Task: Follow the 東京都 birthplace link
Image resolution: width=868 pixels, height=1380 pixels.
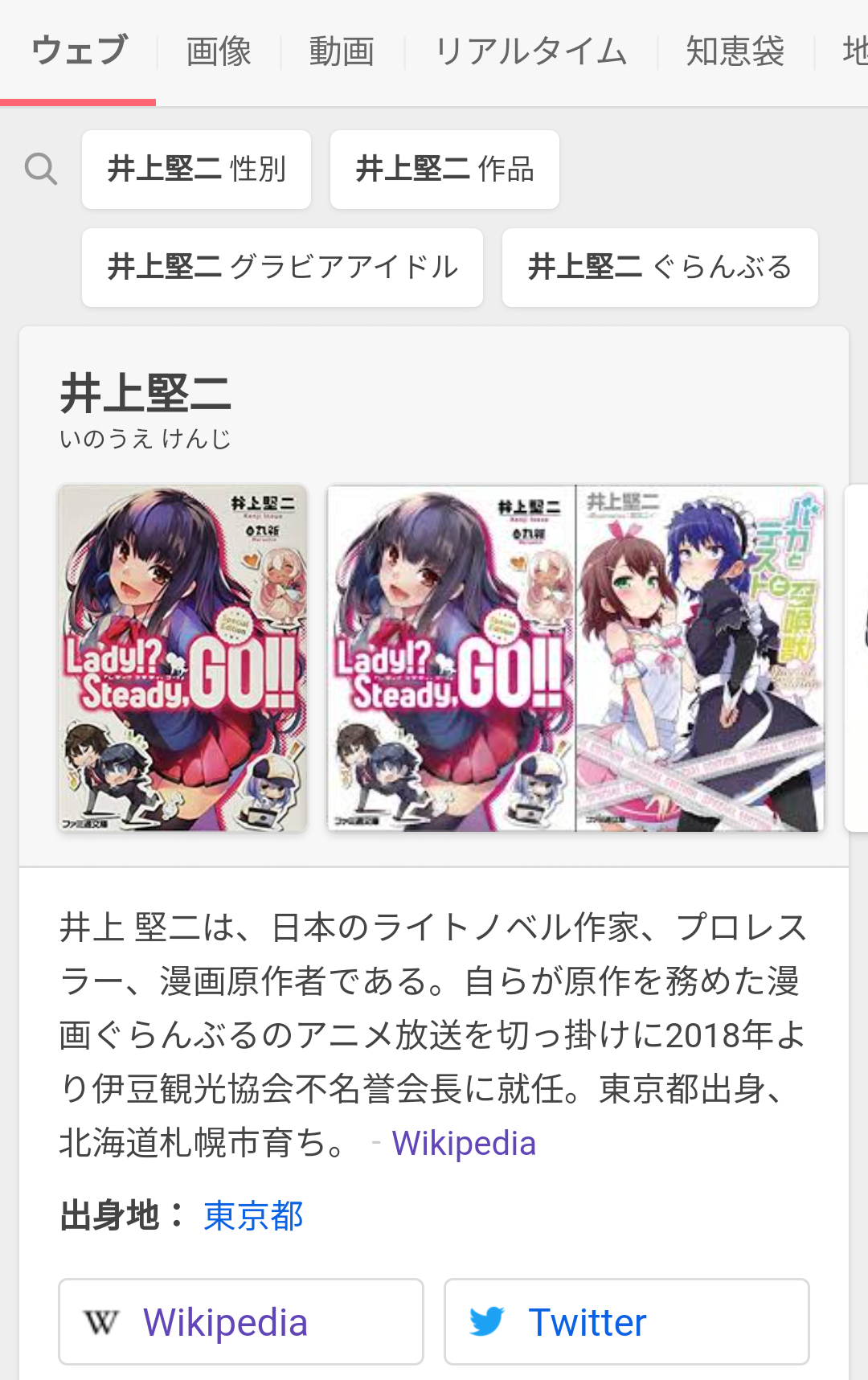Action: click(x=253, y=1215)
